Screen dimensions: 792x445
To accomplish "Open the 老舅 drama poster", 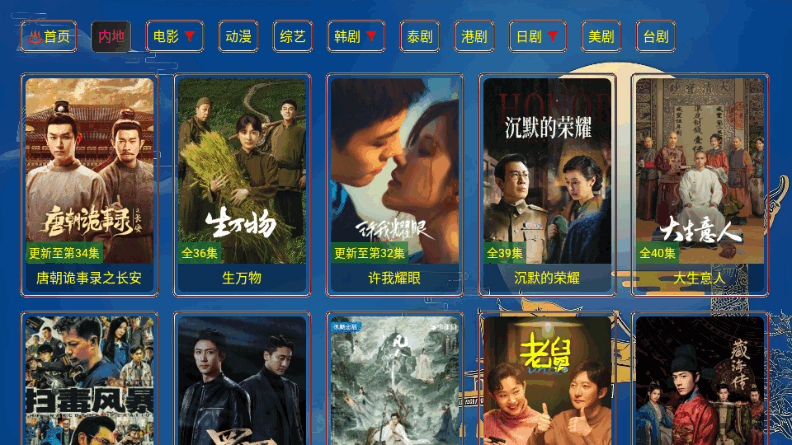I will click(546, 380).
